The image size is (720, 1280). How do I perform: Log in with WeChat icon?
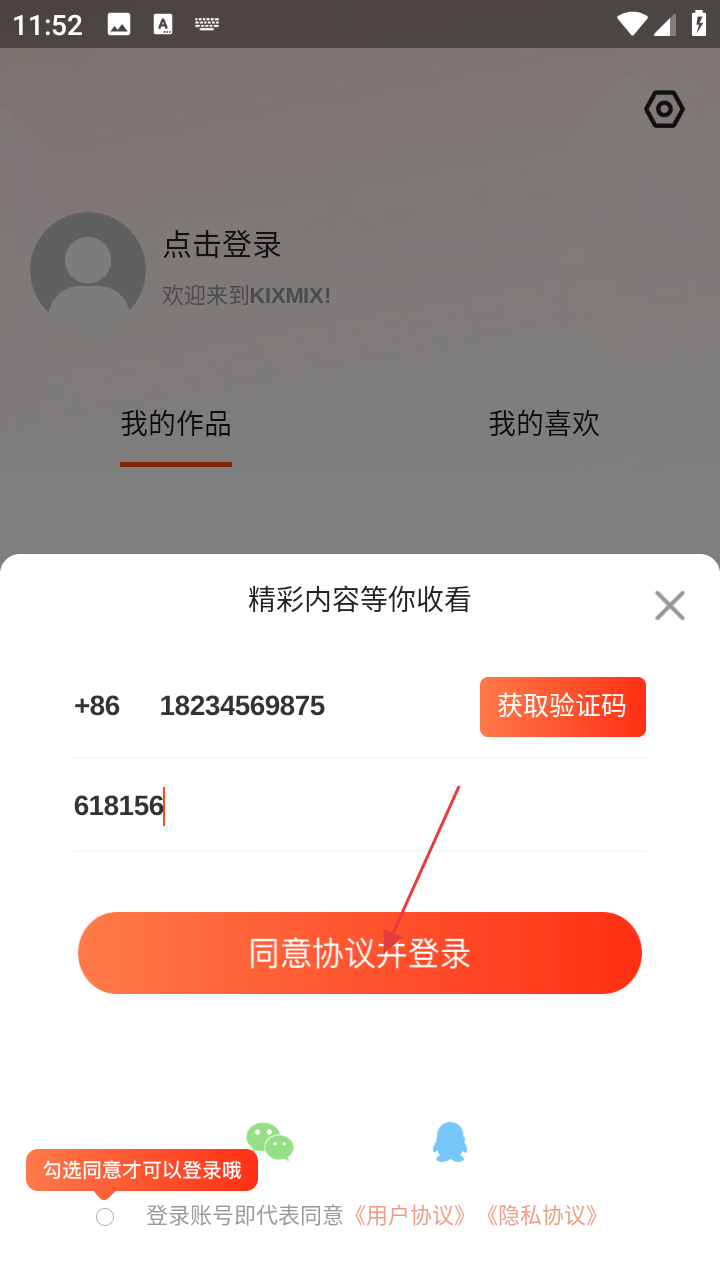click(x=269, y=1142)
